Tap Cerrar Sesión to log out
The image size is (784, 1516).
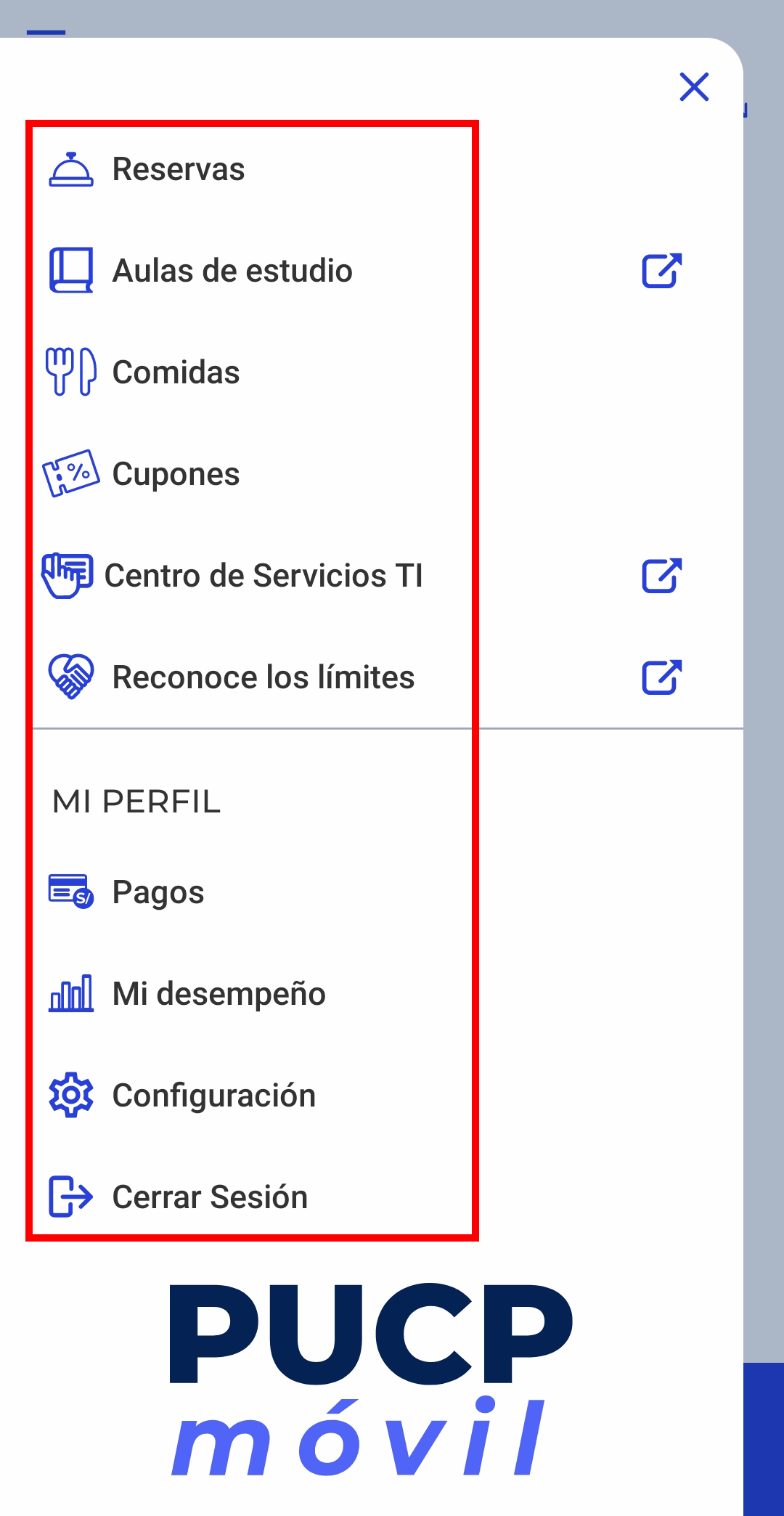click(x=210, y=1197)
